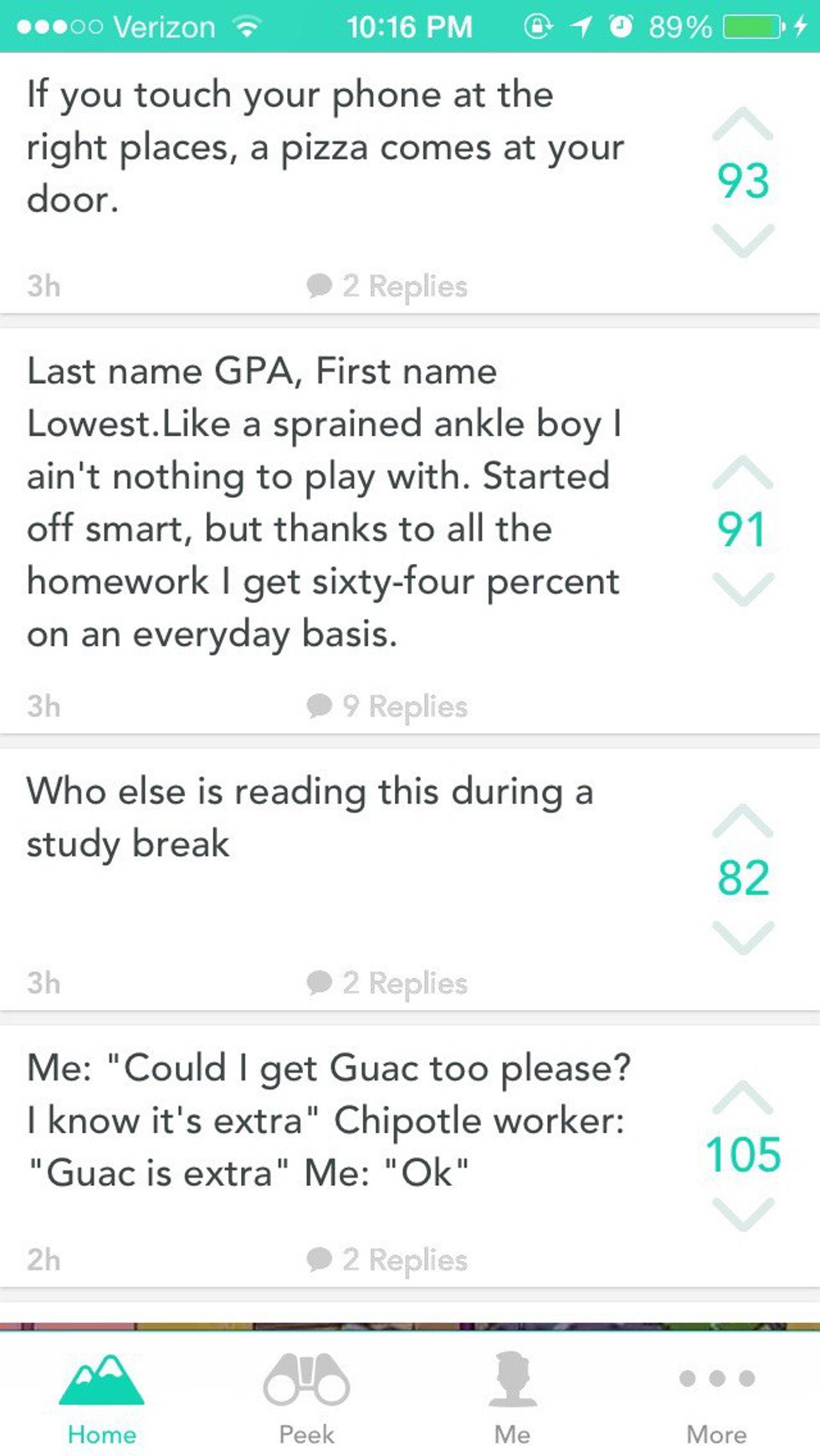Viewport: 820px width, 1456px height.
Task: Open the post about reading during study break
Action: pyautogui.click(x=310, y=818)
